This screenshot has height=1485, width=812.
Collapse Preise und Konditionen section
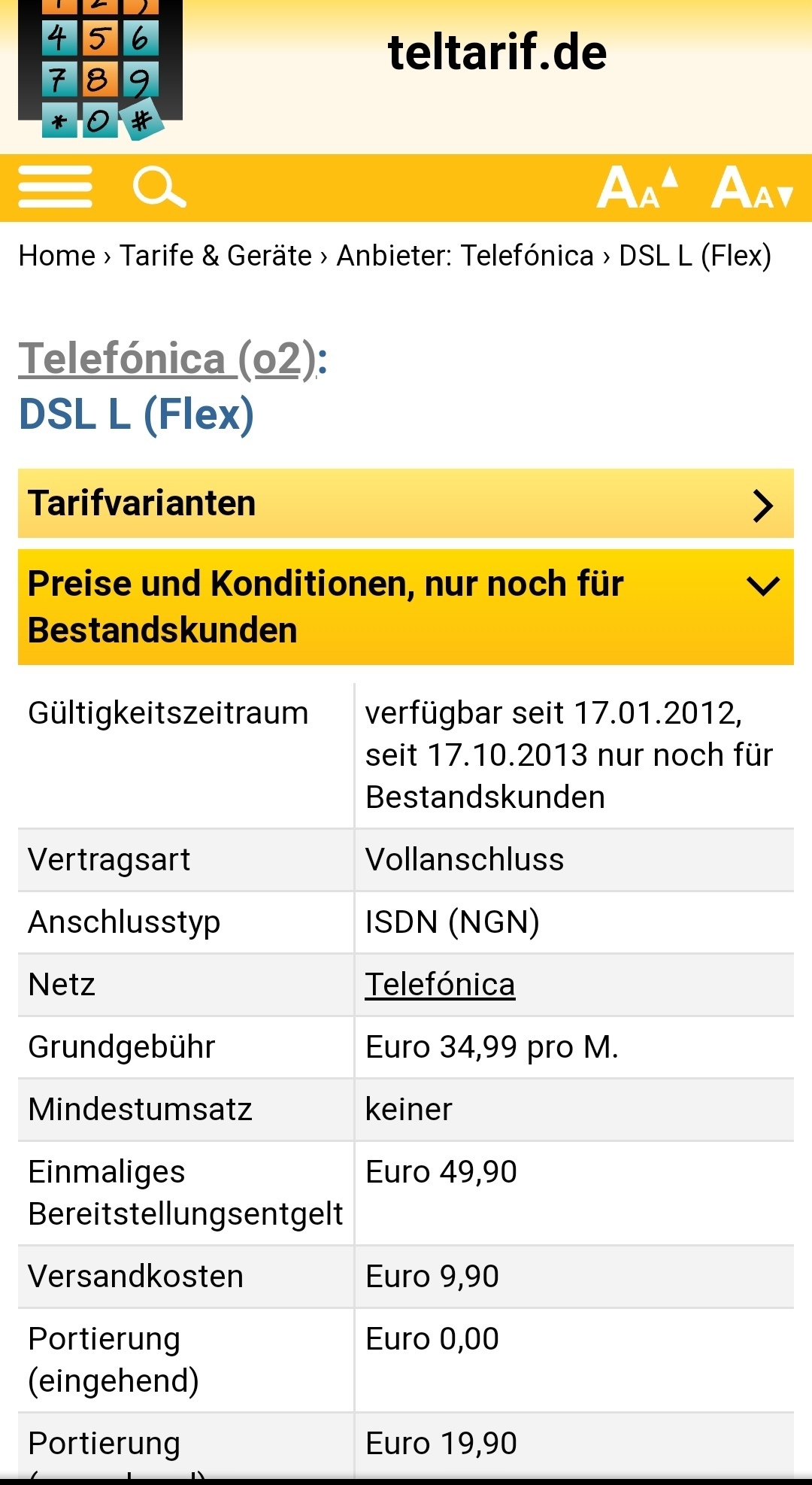(x=406, y=607)
